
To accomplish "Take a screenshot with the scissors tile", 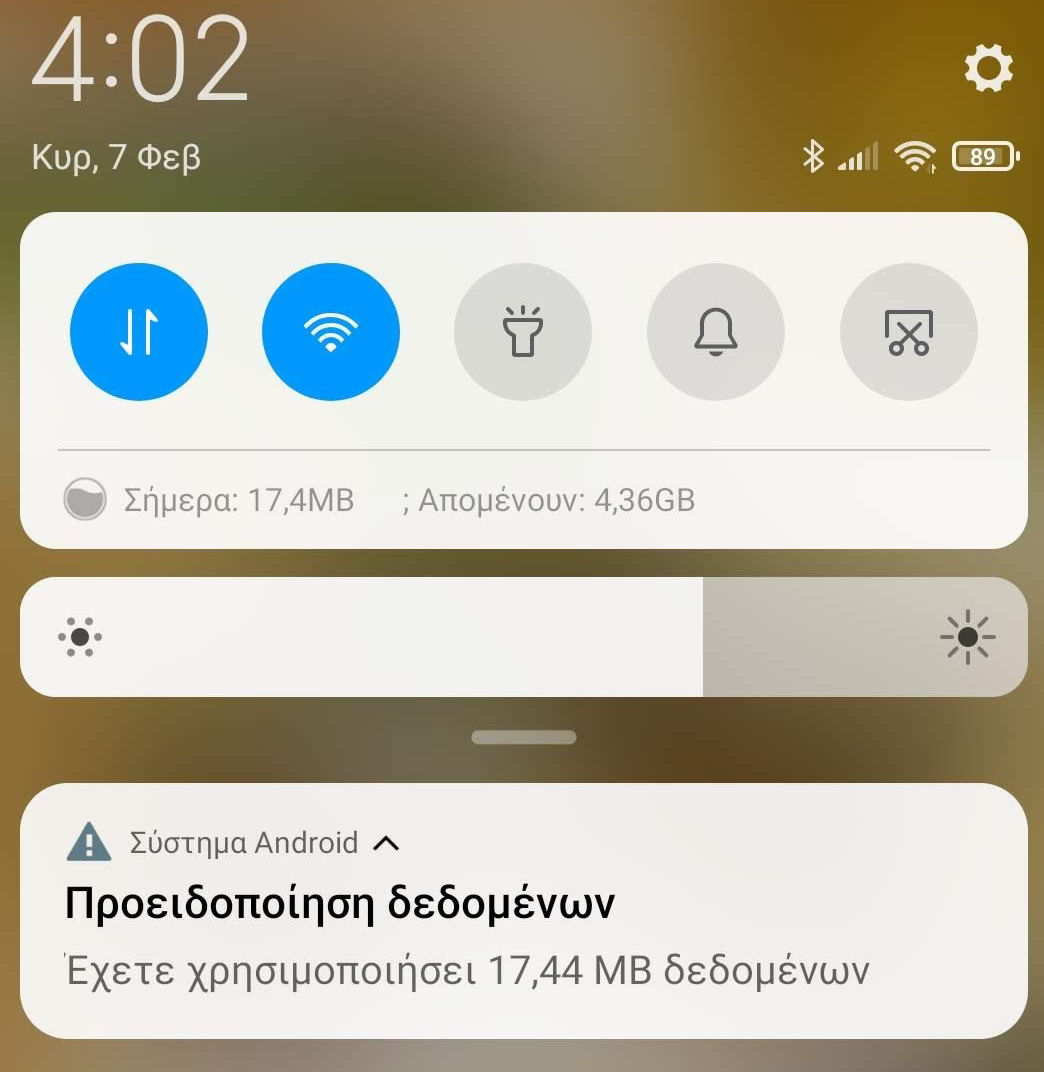I will click(x=909, y=332).
